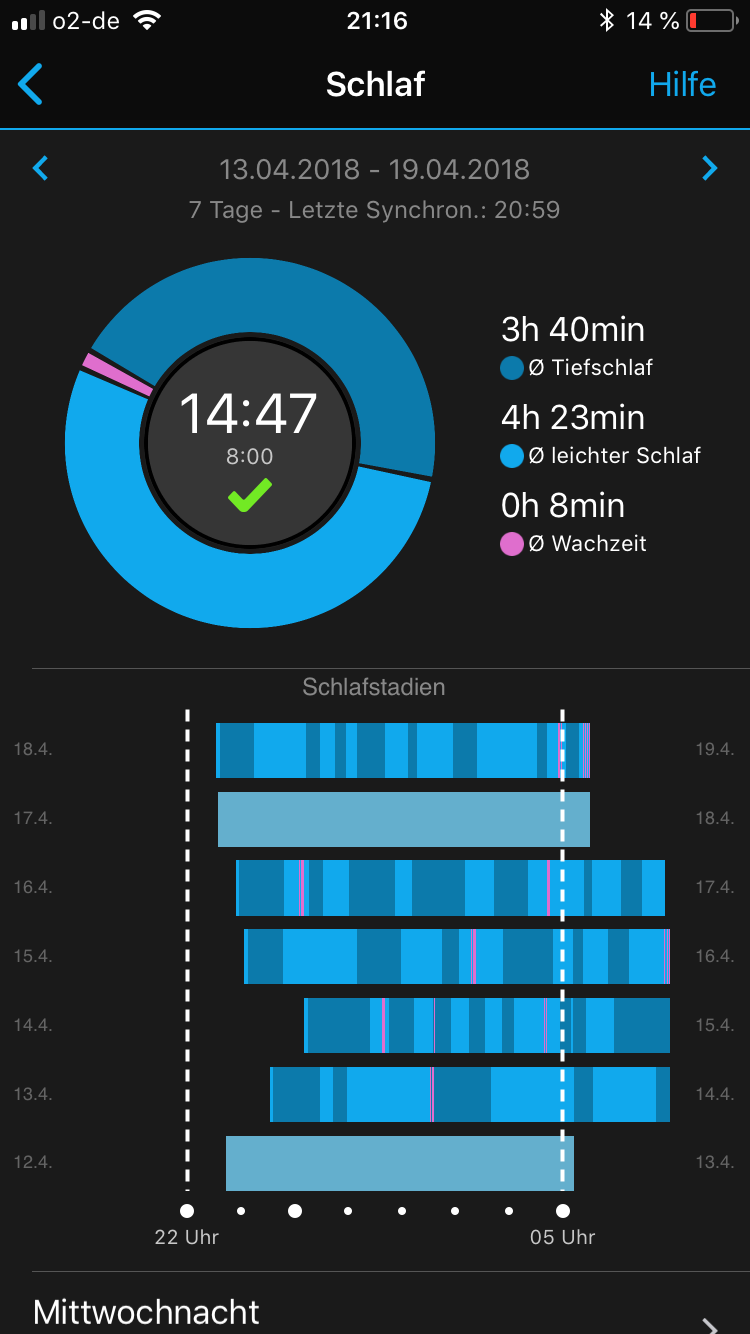Select the sleep bar for 18.4. night
750x1334 pixels.
pos(403,750)
